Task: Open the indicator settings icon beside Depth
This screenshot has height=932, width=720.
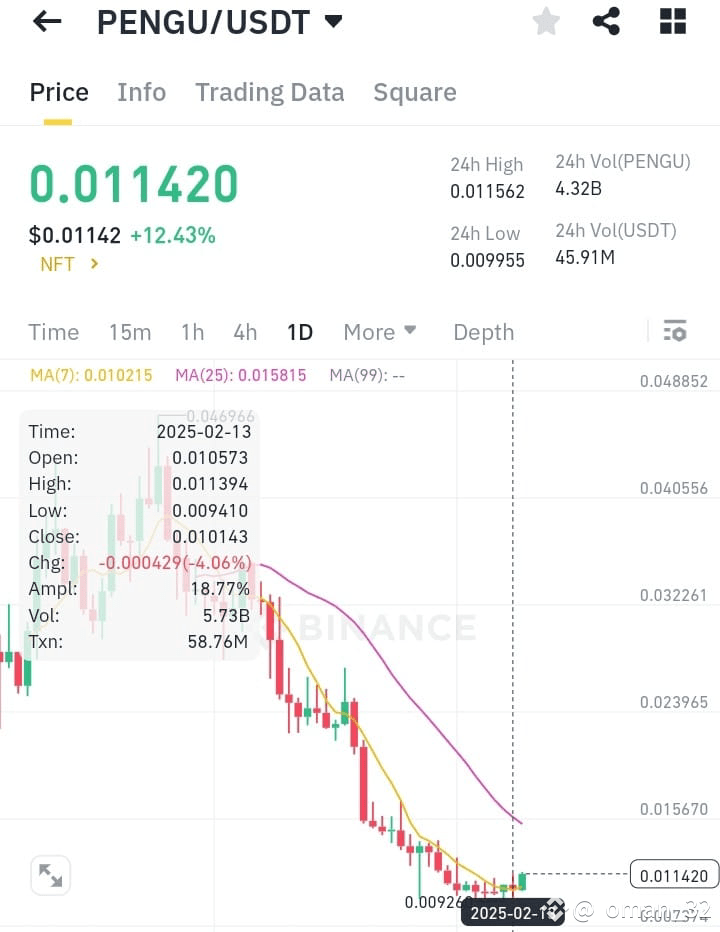Action: 675,330
